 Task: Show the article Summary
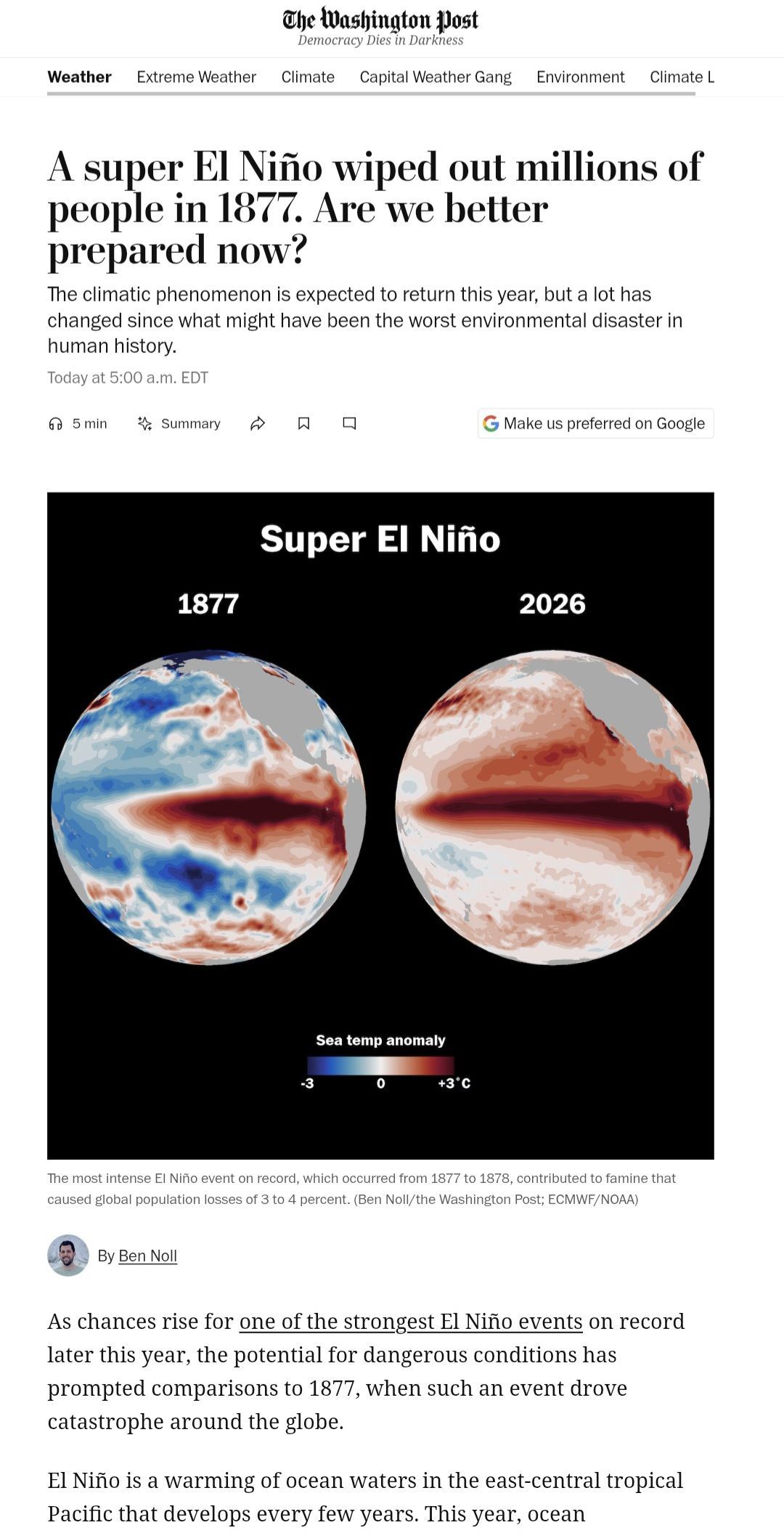pyautogui.click(x=179, y=423)
